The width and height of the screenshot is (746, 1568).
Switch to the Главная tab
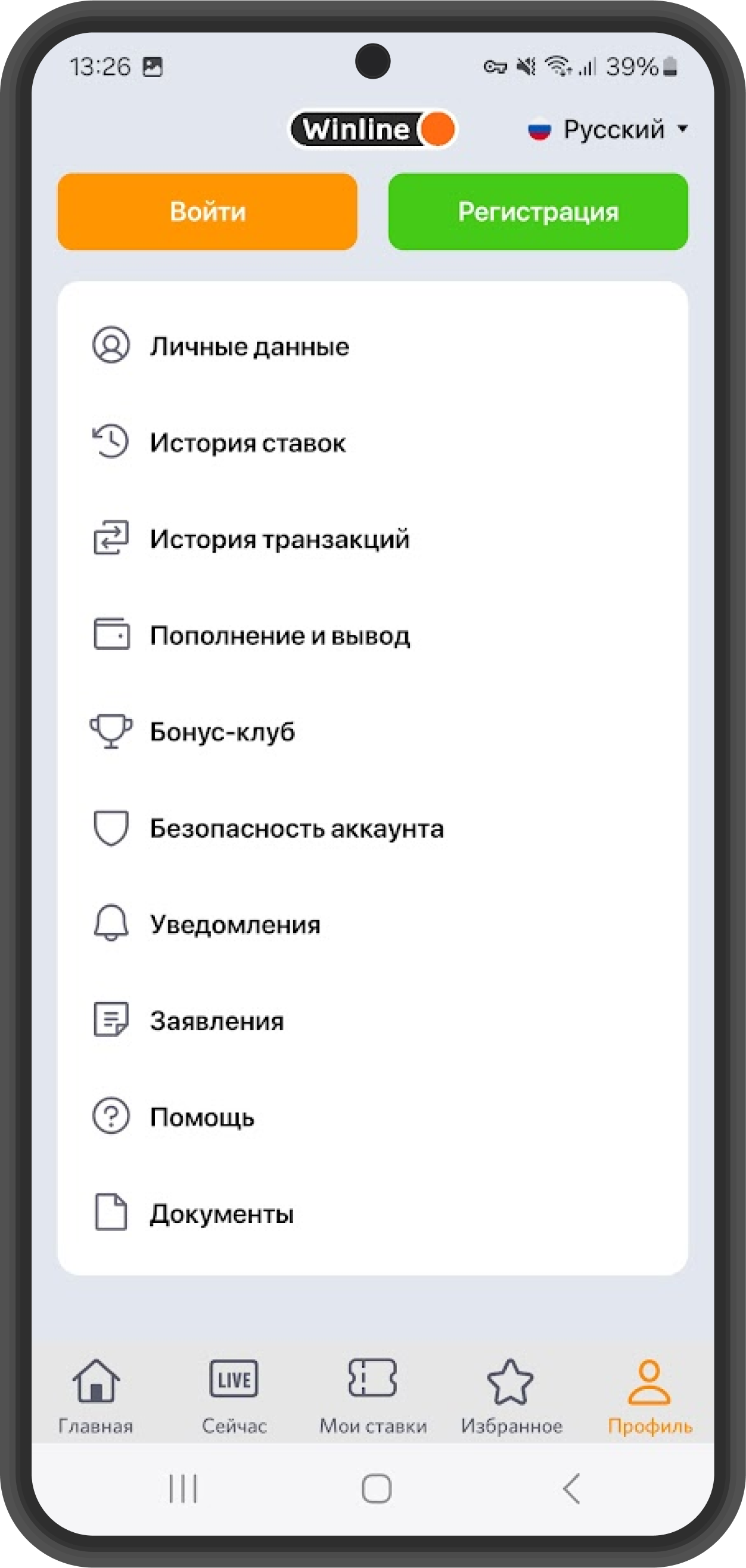coord(95,1397)
